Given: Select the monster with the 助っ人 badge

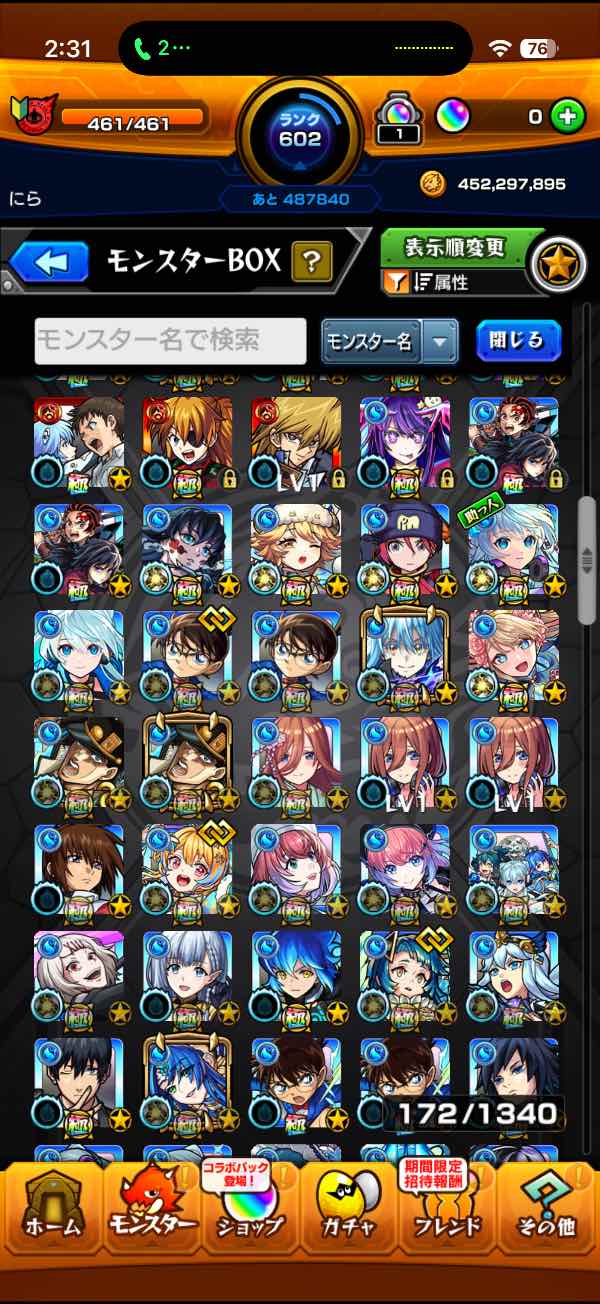Looking at the screenshot, I should click(513, 552).
